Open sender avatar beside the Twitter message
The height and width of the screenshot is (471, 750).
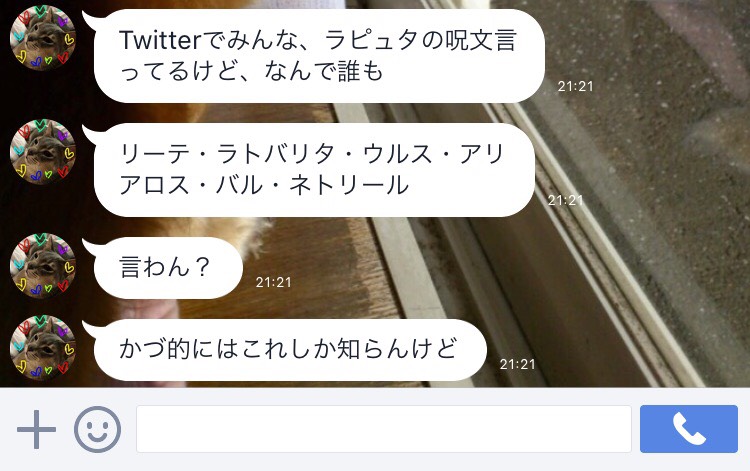click(x=42, y=39)
